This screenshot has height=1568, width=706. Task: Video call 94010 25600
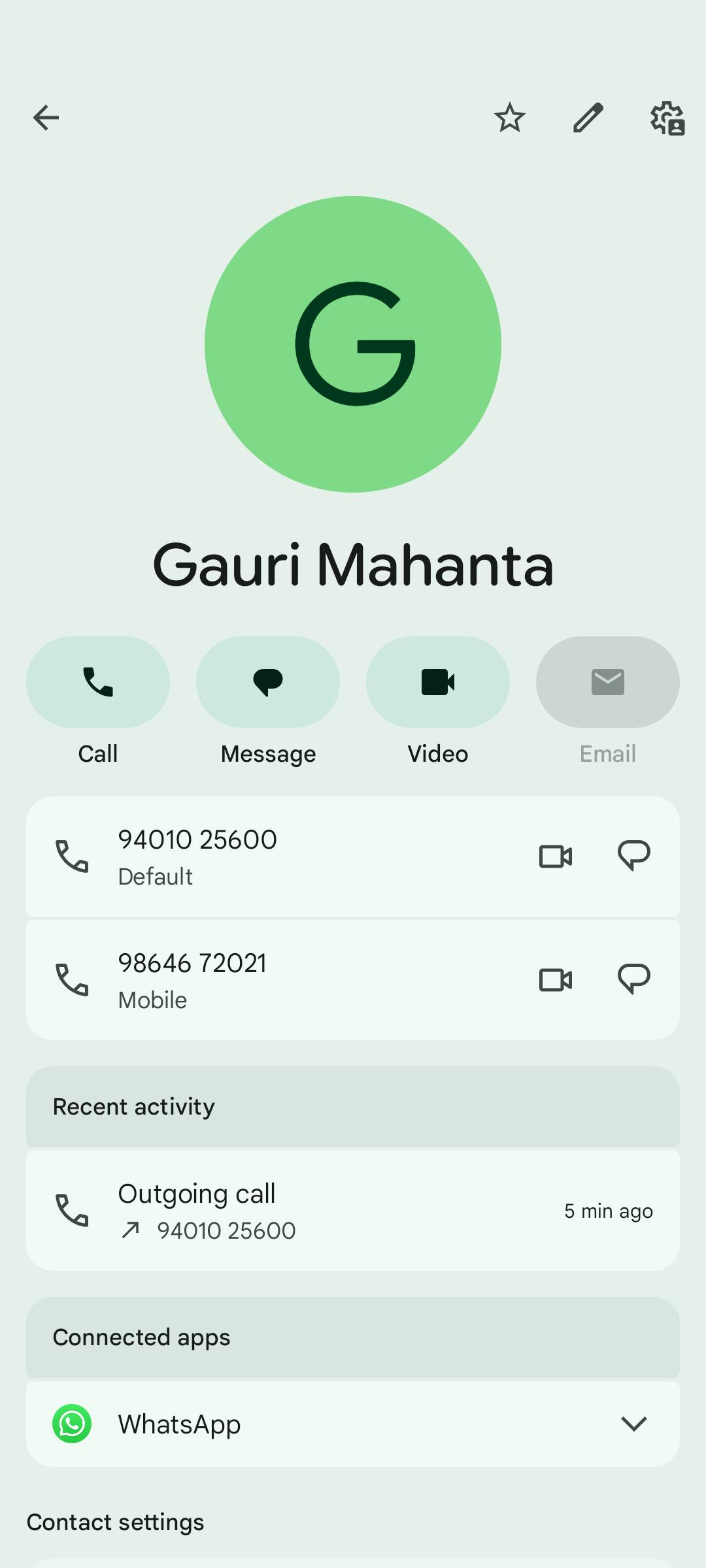[556, 856]
